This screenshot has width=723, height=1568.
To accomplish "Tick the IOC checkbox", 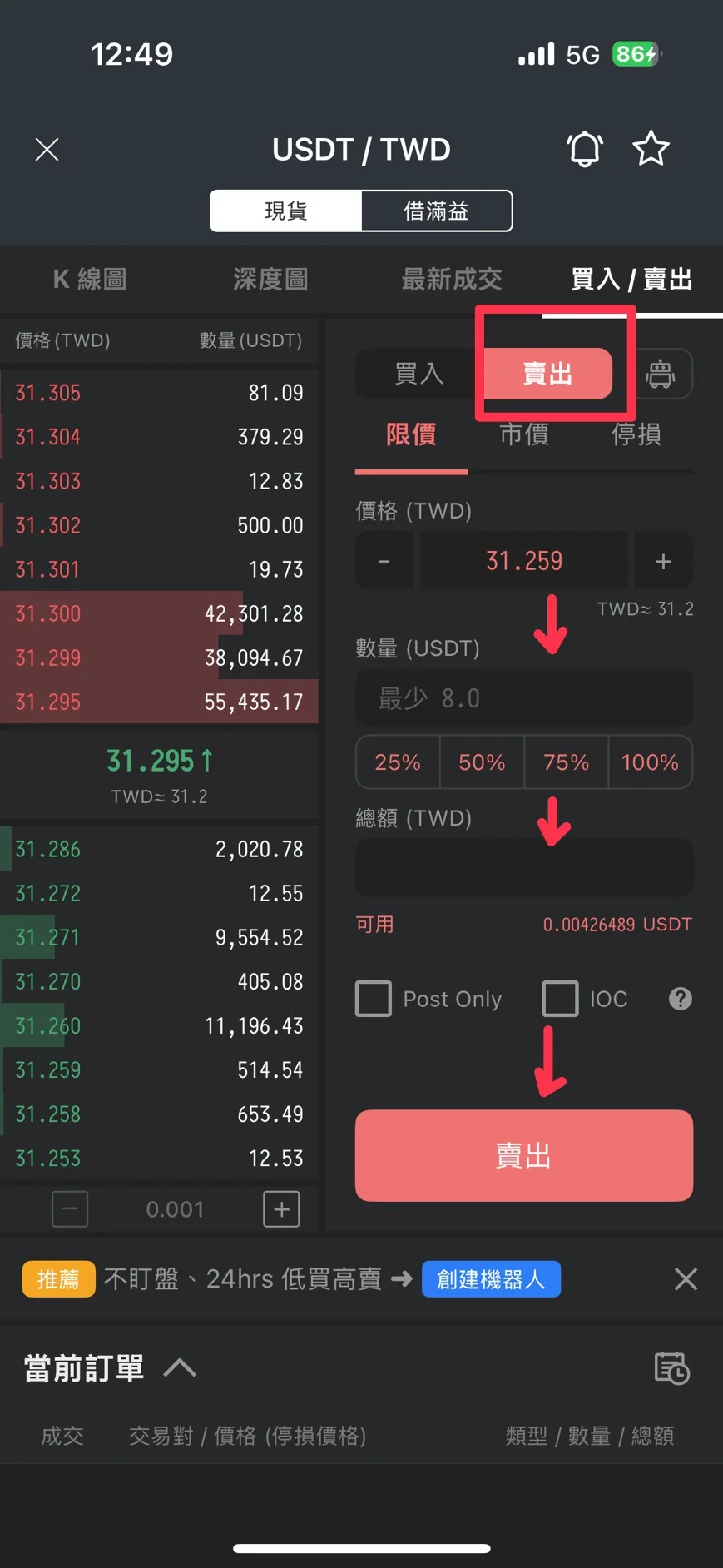I will click(560, 999).
